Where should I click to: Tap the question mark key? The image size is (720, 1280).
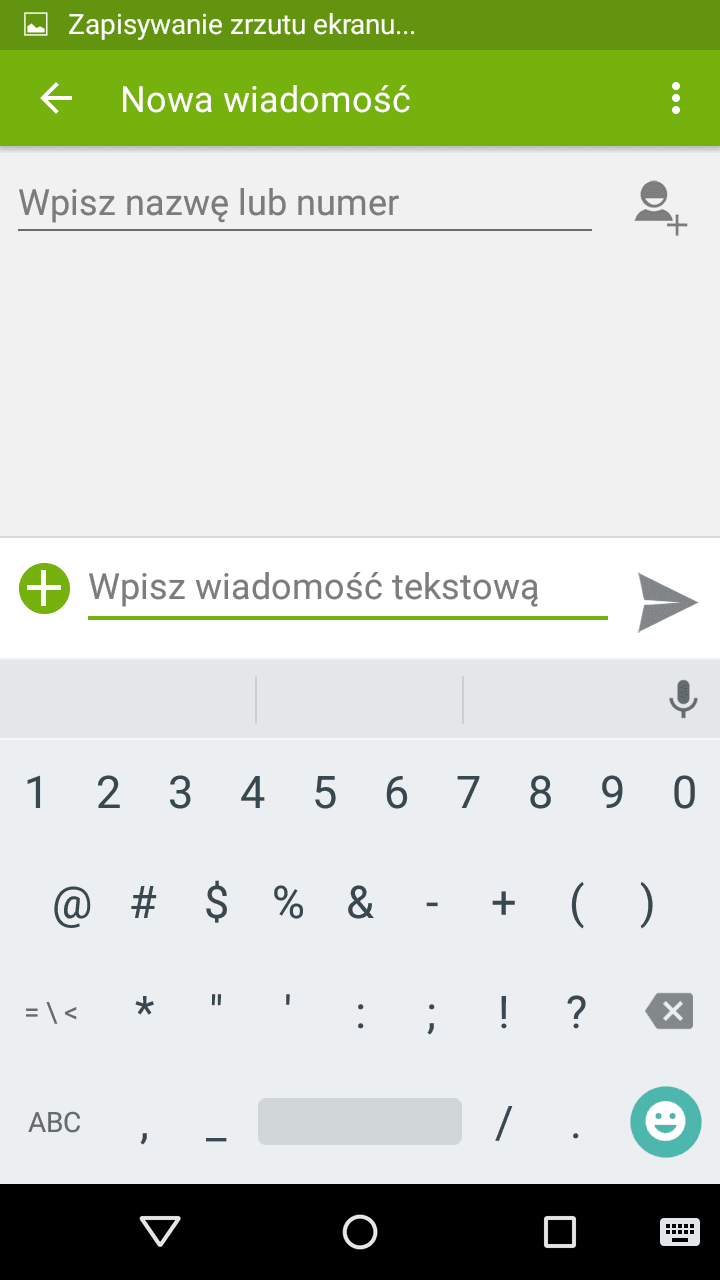576,1012
